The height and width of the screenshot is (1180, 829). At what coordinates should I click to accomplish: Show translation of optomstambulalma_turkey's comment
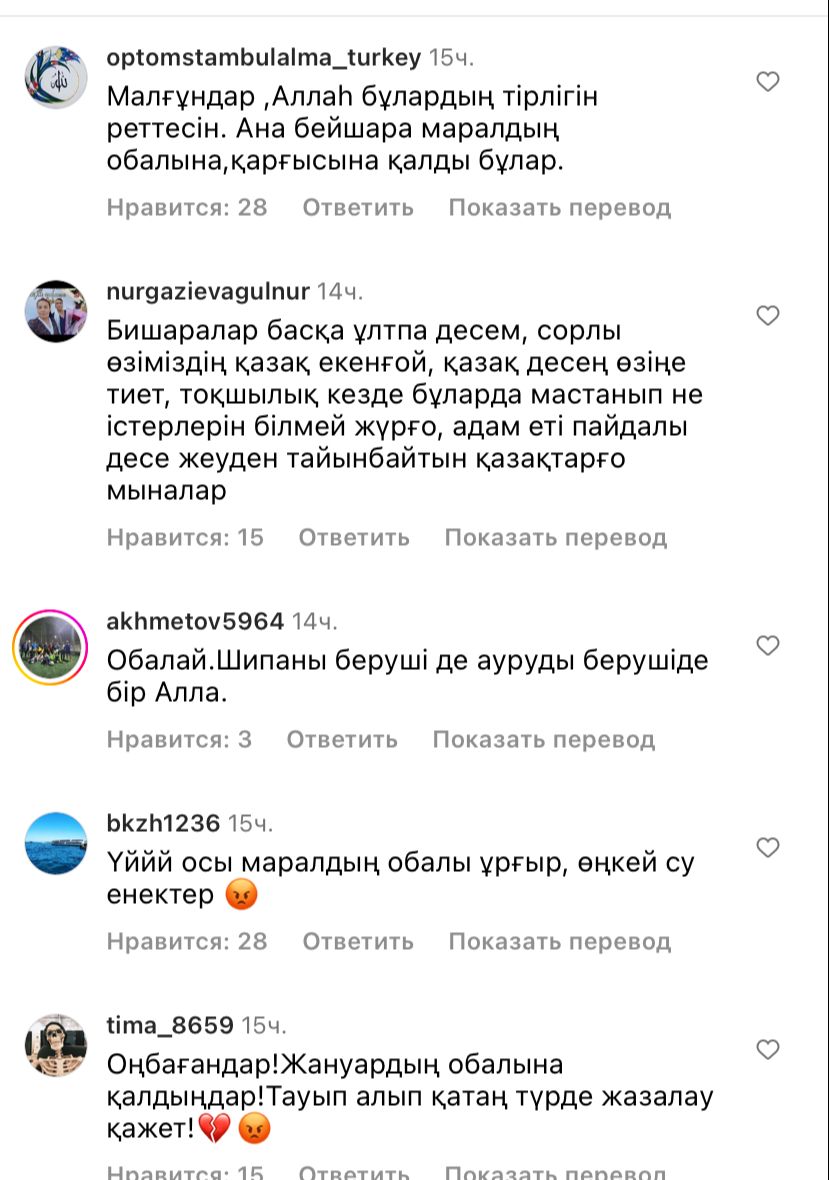[559, 208]
